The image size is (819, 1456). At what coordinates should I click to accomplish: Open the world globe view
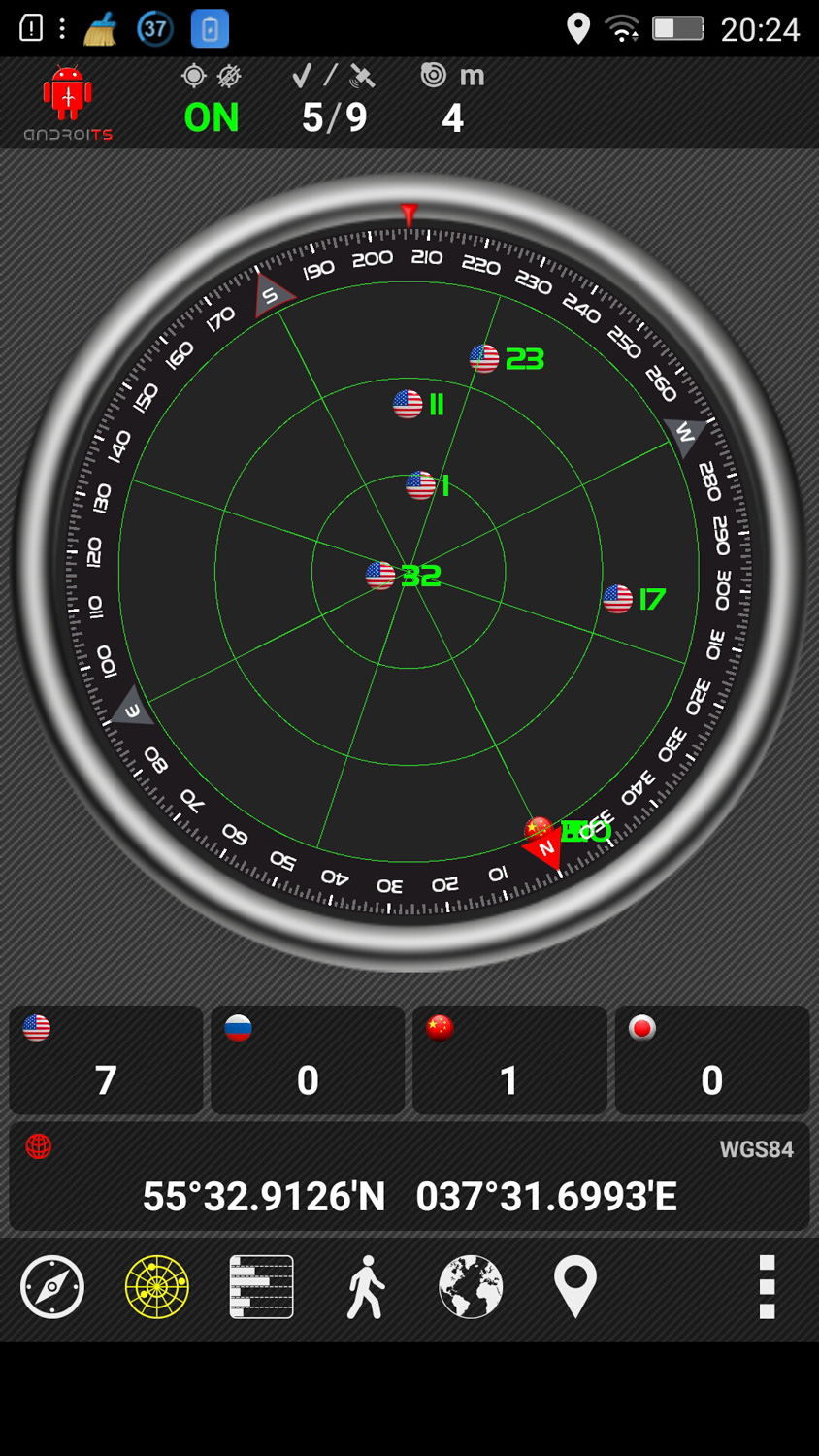(471, 1287)
